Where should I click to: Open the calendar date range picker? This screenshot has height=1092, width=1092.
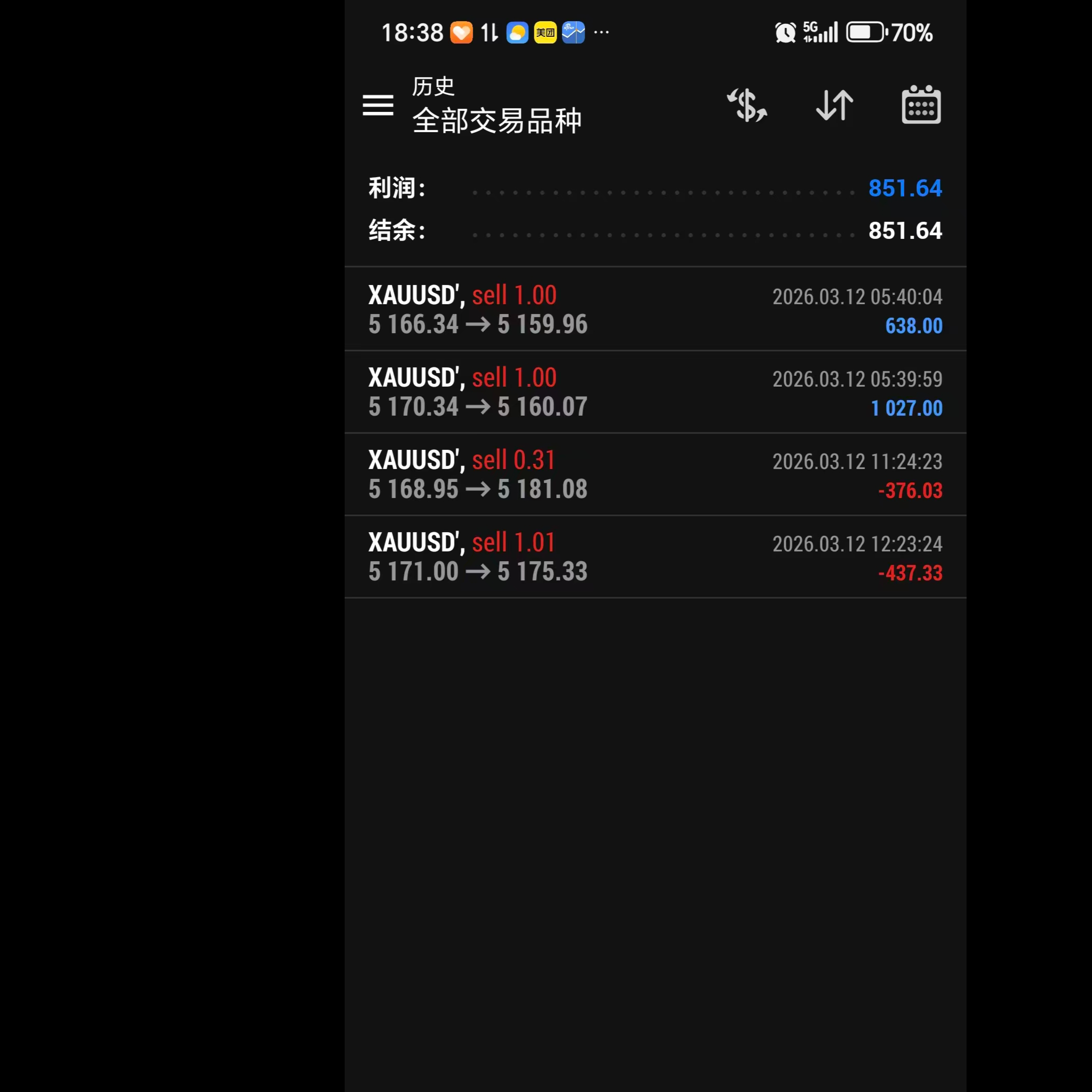921,105
